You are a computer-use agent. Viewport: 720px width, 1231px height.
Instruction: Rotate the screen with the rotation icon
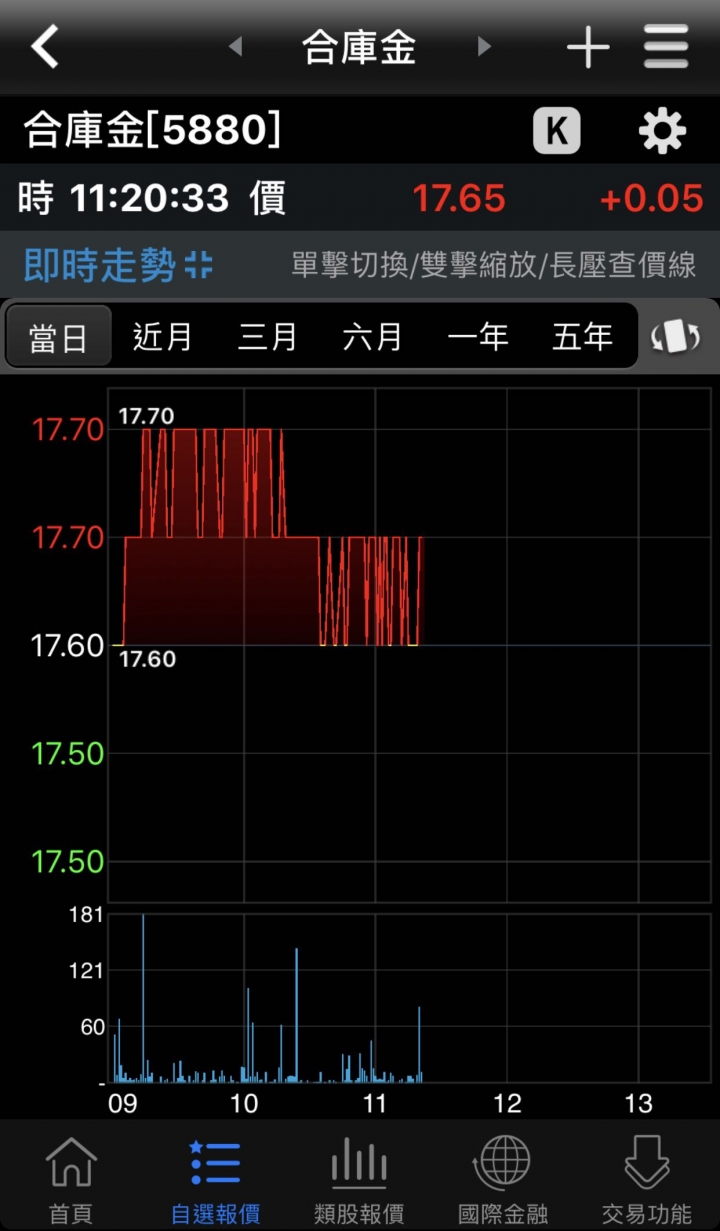676,337
